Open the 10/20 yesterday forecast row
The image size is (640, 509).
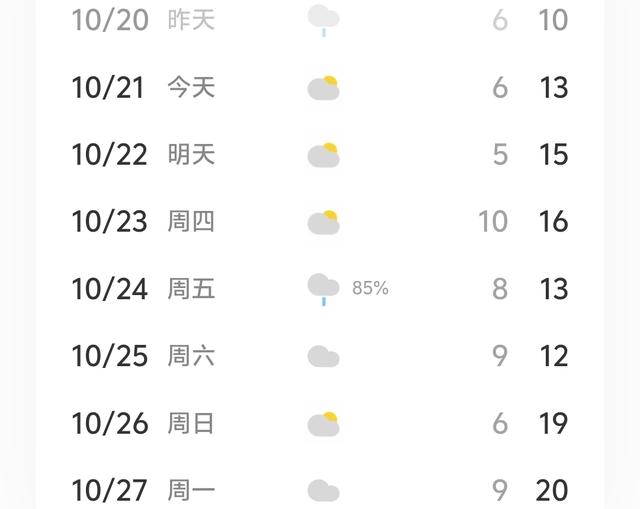coord(320,20)
